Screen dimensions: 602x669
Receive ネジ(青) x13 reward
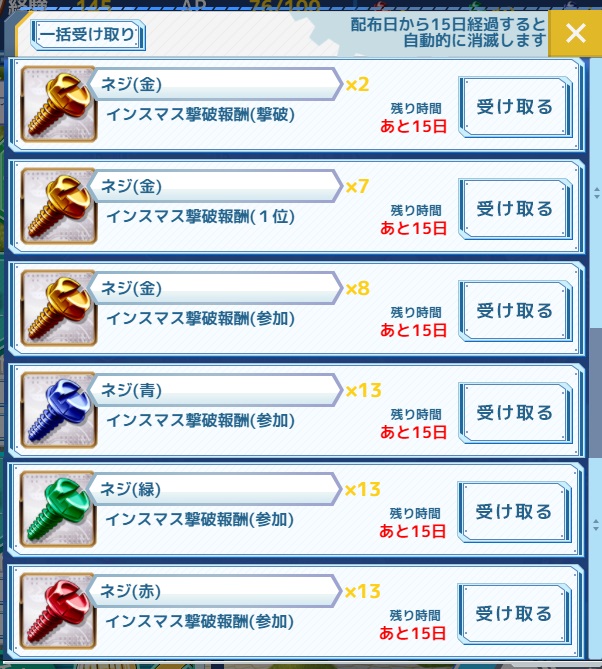(514, 413)
